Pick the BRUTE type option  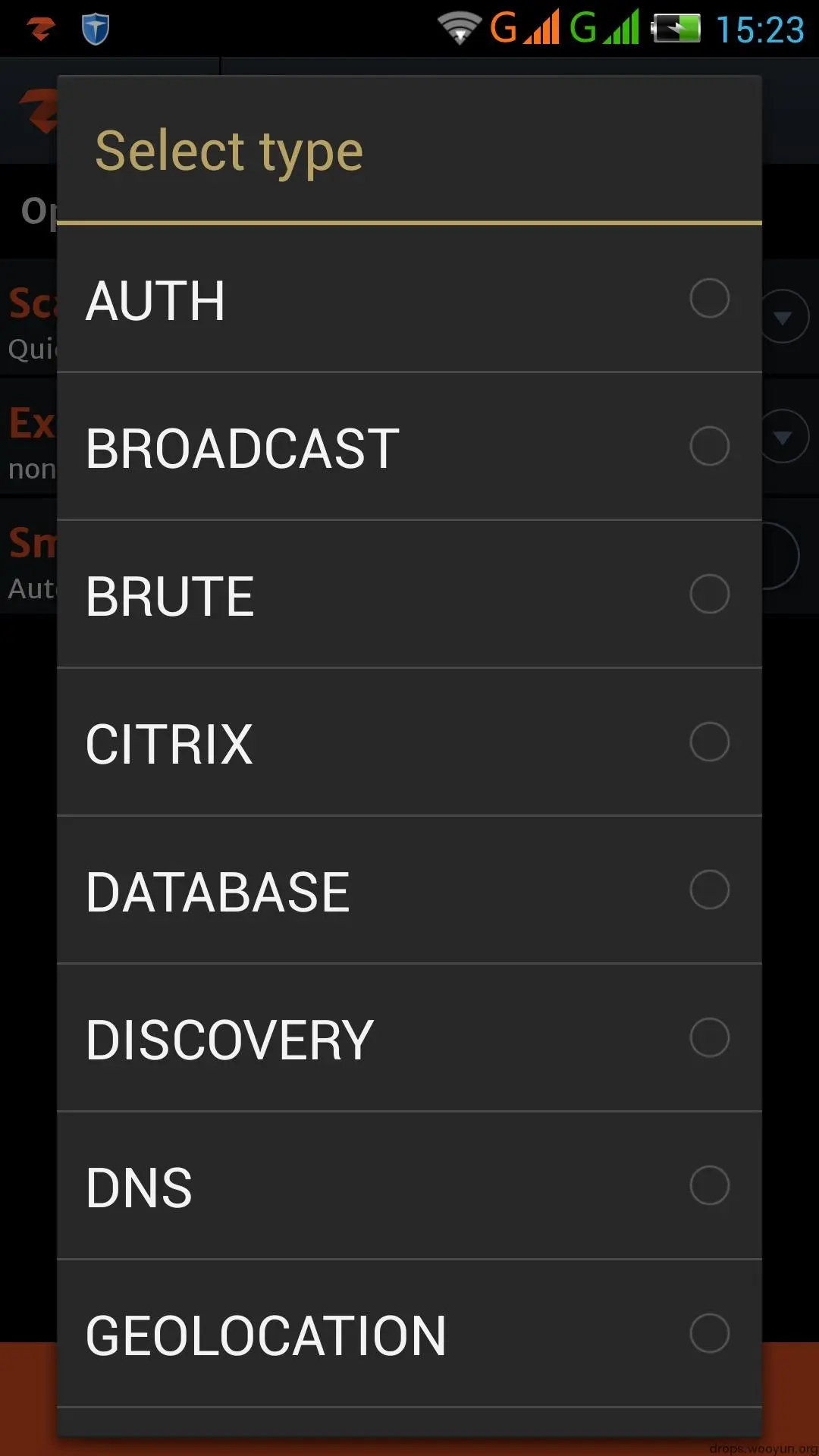coord(408,595)
